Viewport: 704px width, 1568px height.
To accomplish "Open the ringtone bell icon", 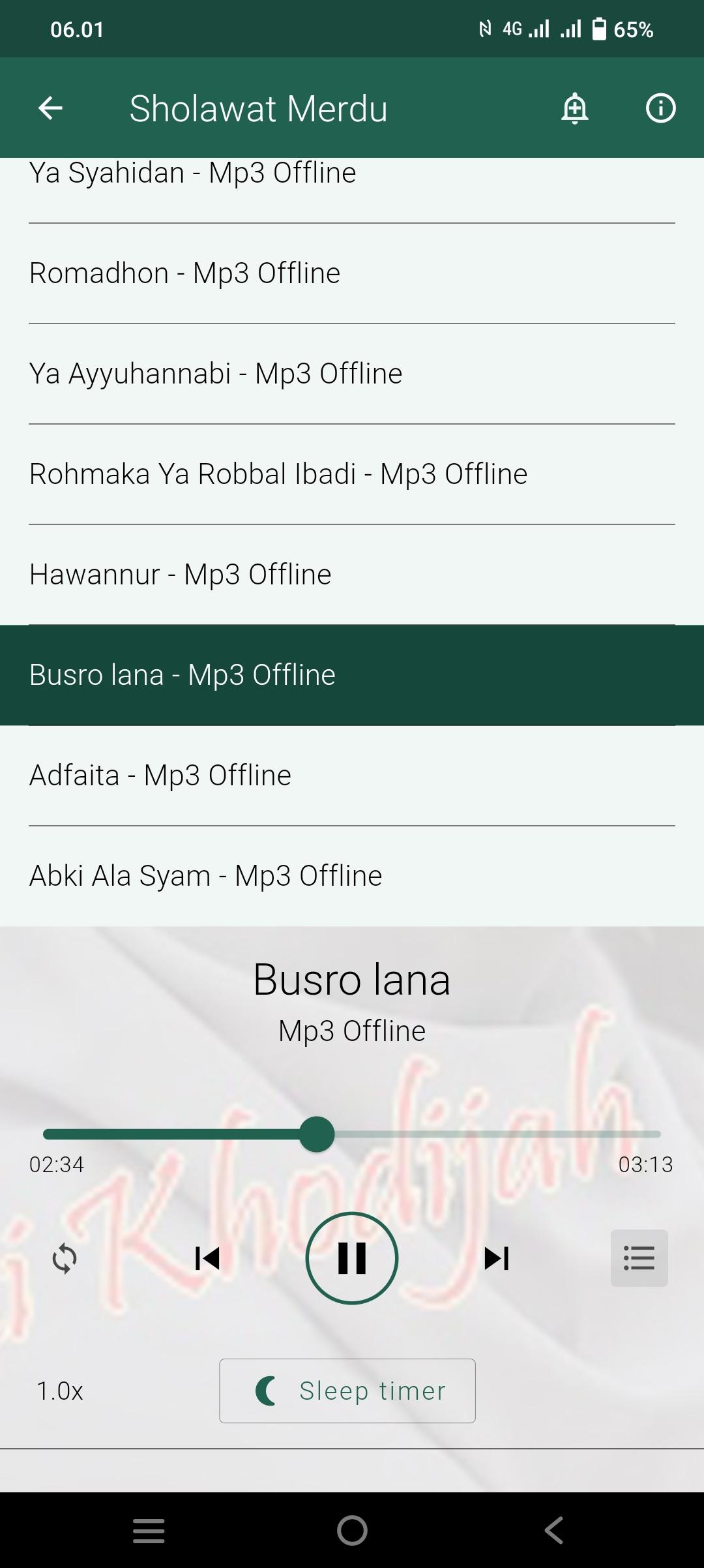I will pyautogui.click(x=574, y=108).
